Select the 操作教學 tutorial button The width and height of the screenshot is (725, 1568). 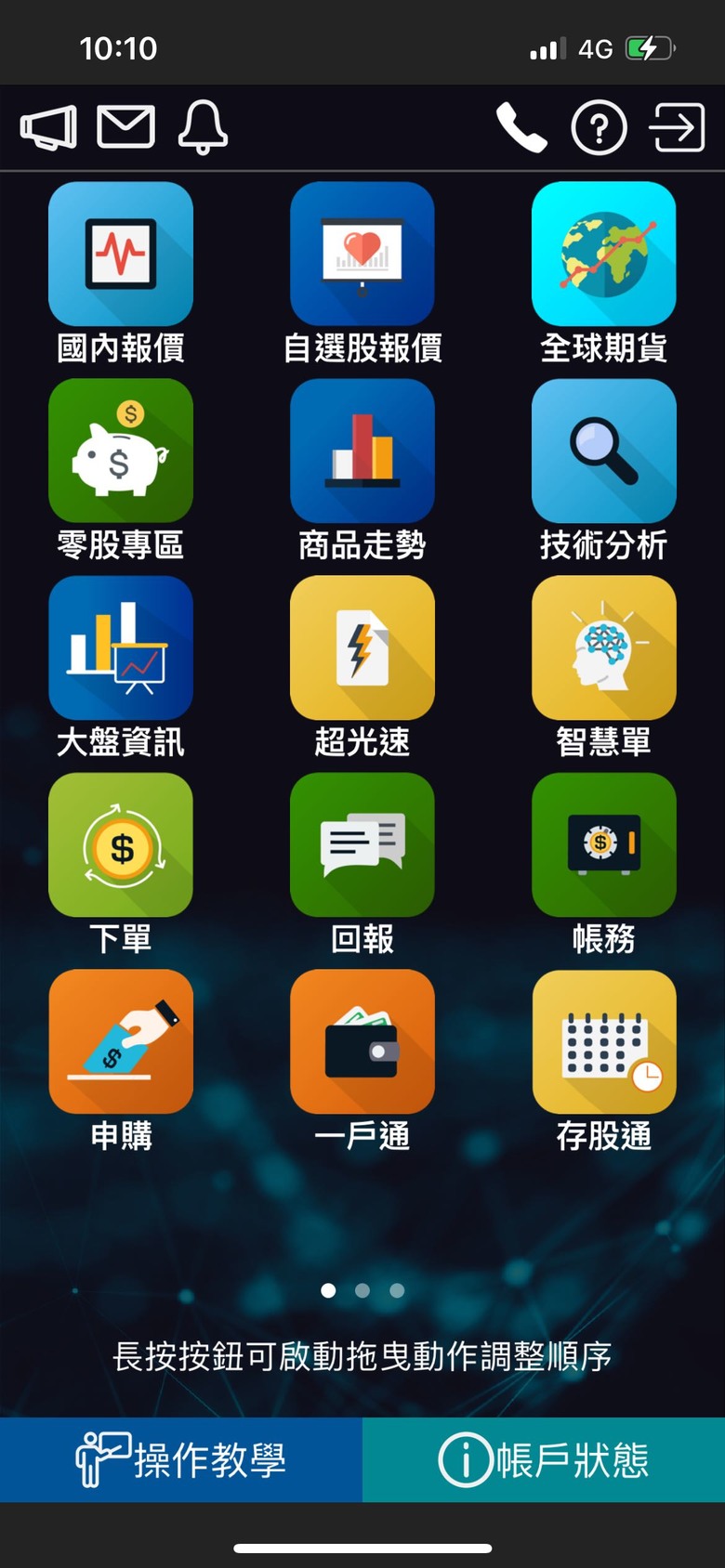point(181,1459)
